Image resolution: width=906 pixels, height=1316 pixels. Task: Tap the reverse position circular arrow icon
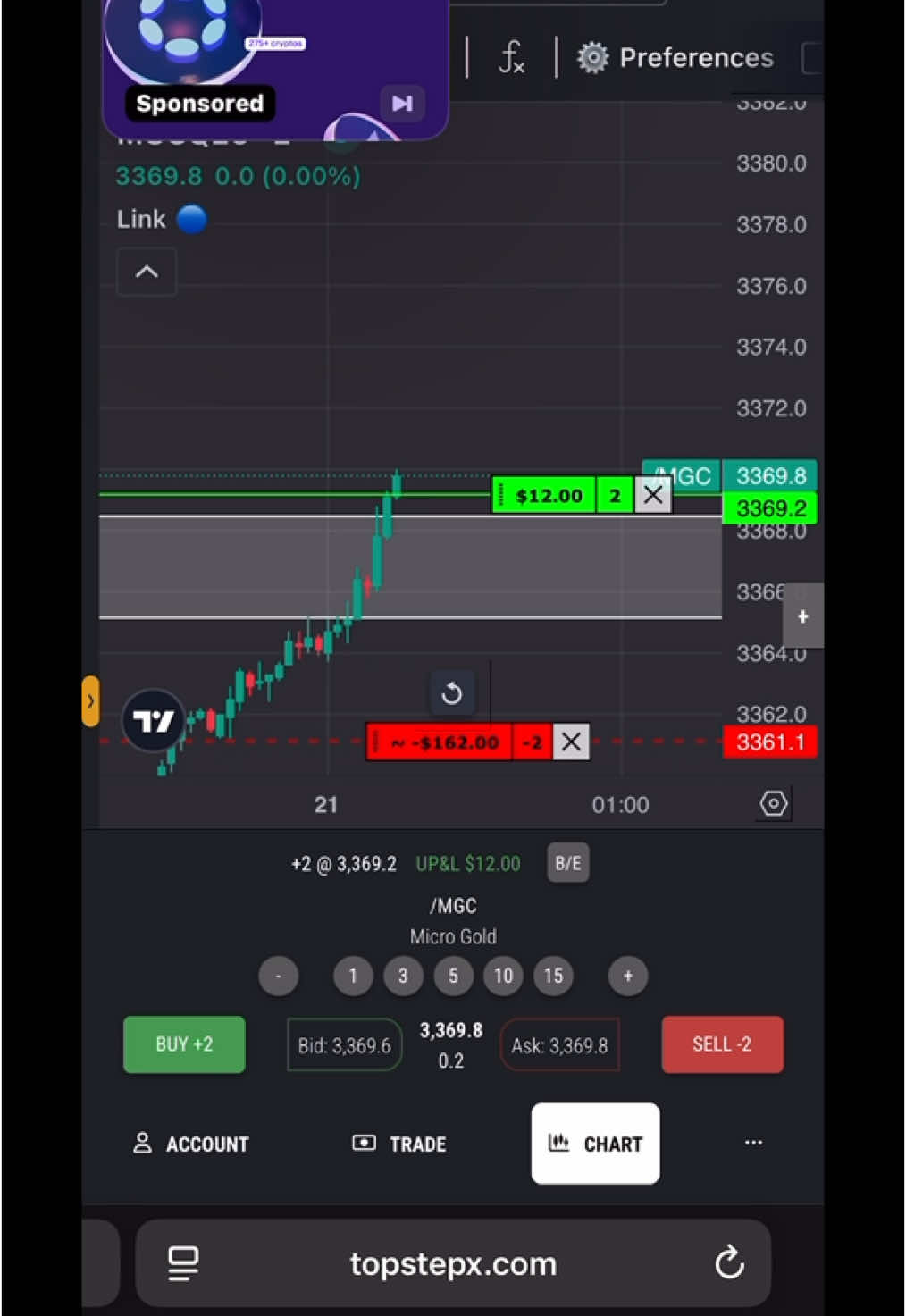[x=452, y=693]
